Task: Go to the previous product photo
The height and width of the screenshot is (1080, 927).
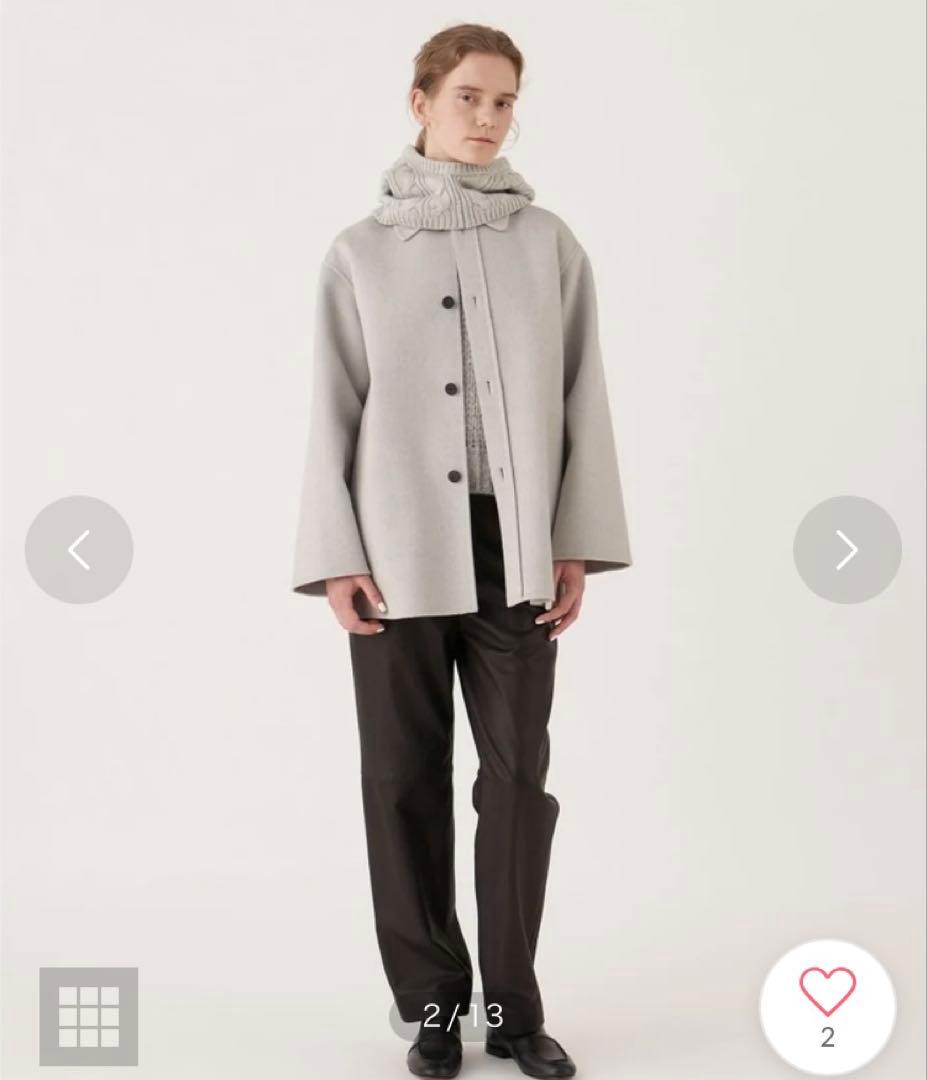Action: point(79,549)
